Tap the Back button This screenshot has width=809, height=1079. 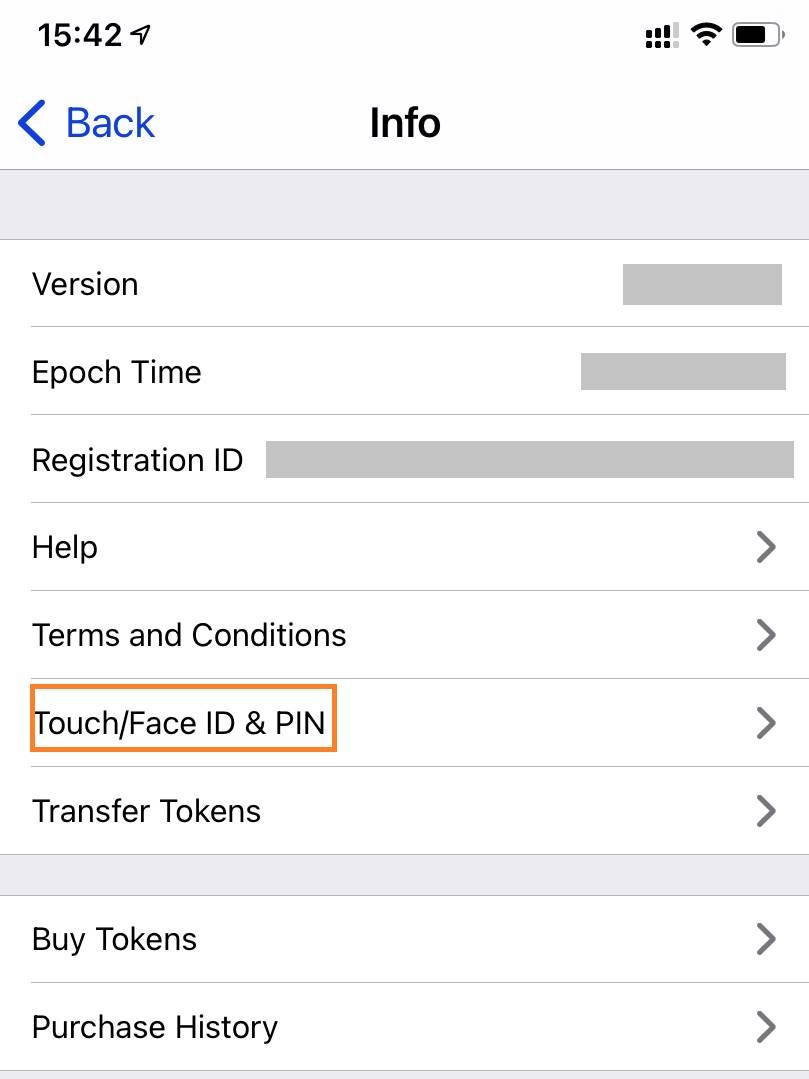(85, 122)
